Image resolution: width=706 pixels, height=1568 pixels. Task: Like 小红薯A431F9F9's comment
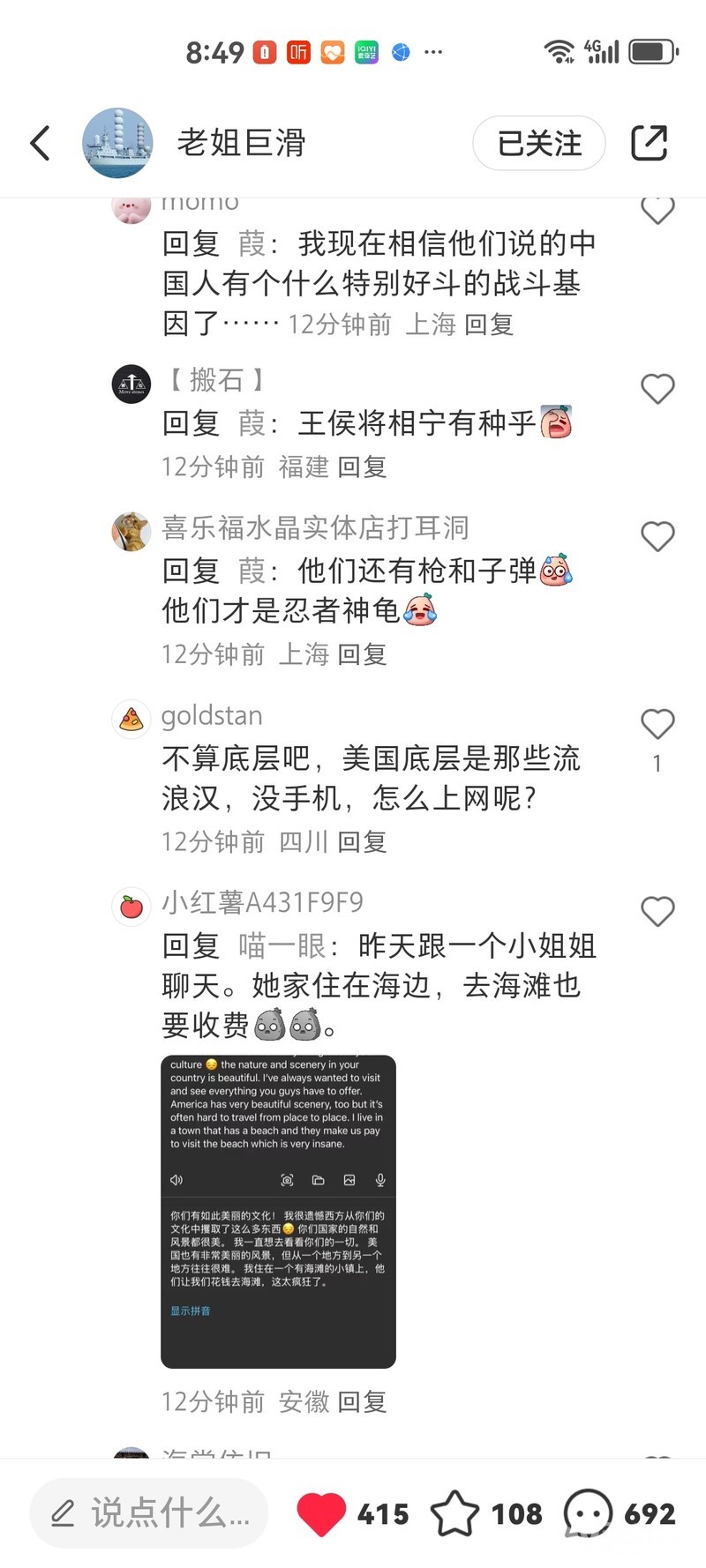(x=657, y=911)
